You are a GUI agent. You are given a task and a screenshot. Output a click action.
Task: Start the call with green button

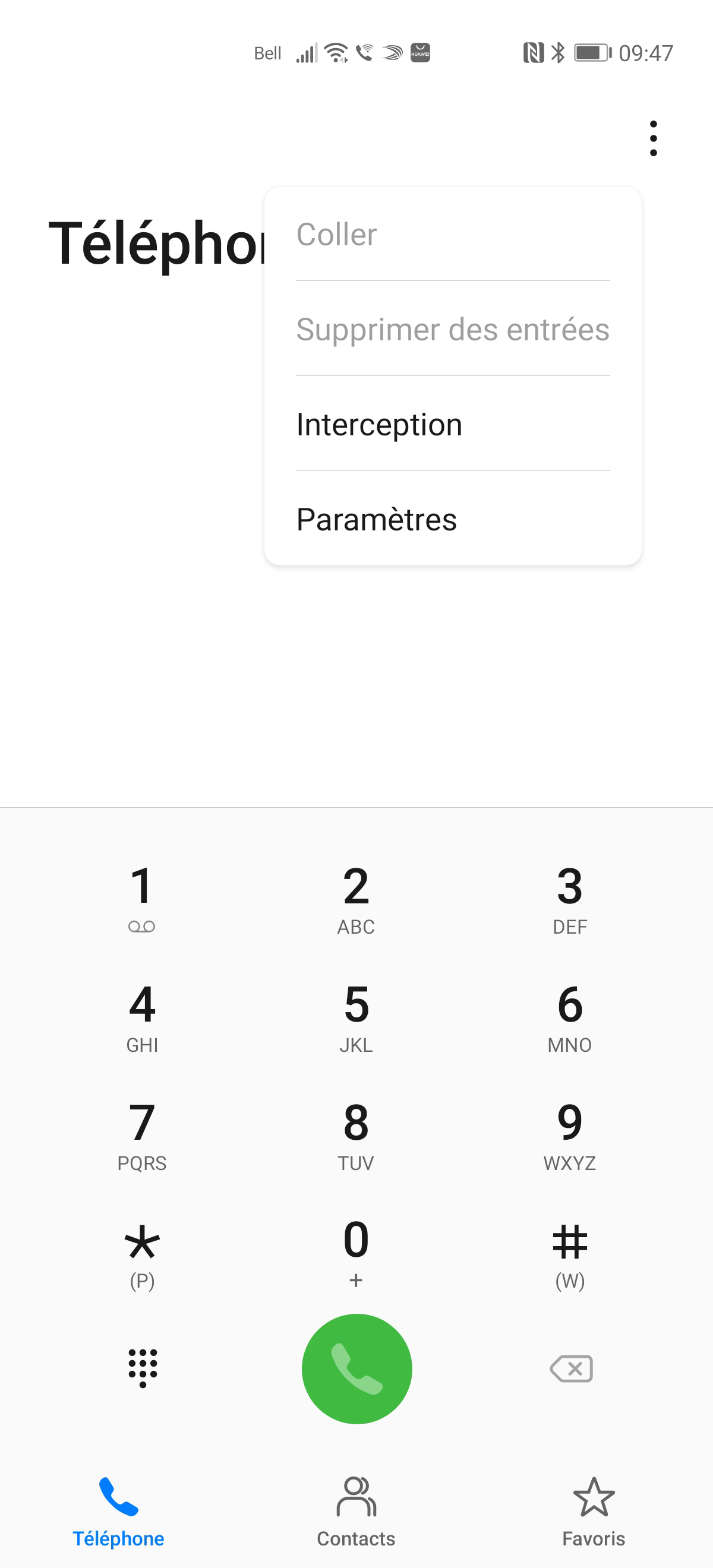[x=357, y=1368]
